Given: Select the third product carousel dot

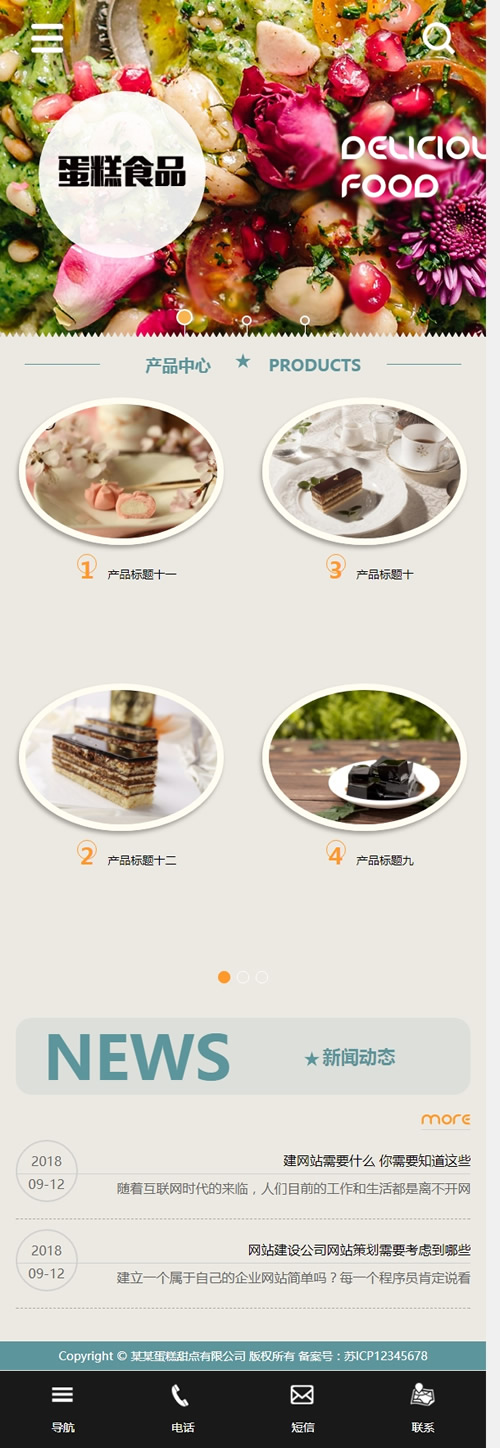Looking at the screenshot, I should point(262,977).
